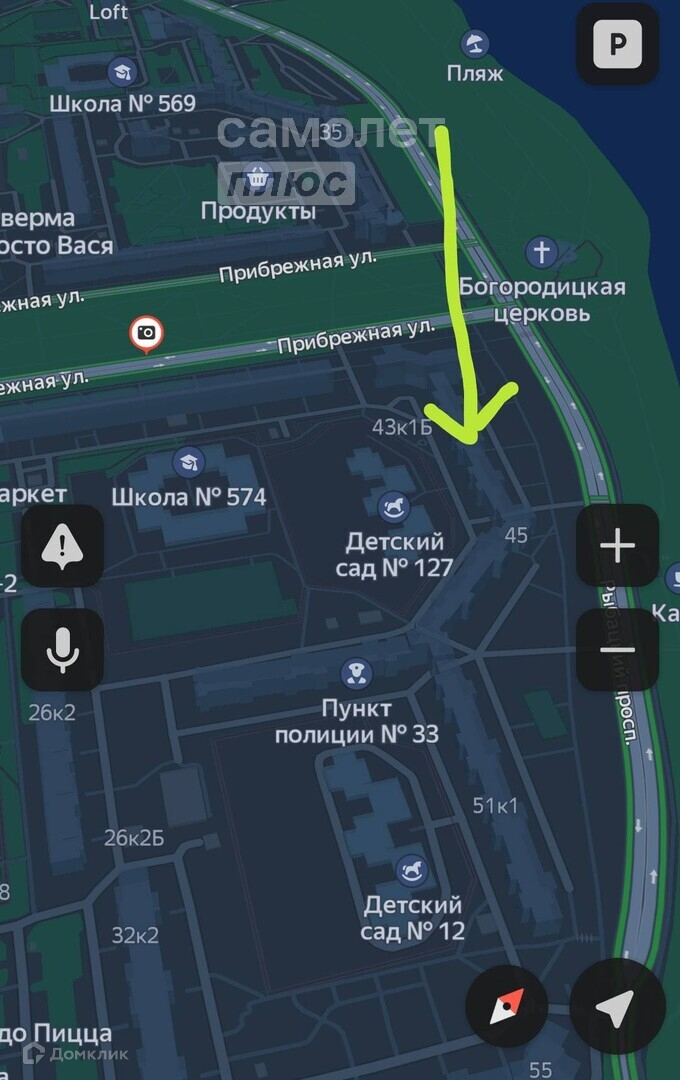
Task: Reset map orientation with the compass
Action: pyautogui.click(x=507, y=1007)
